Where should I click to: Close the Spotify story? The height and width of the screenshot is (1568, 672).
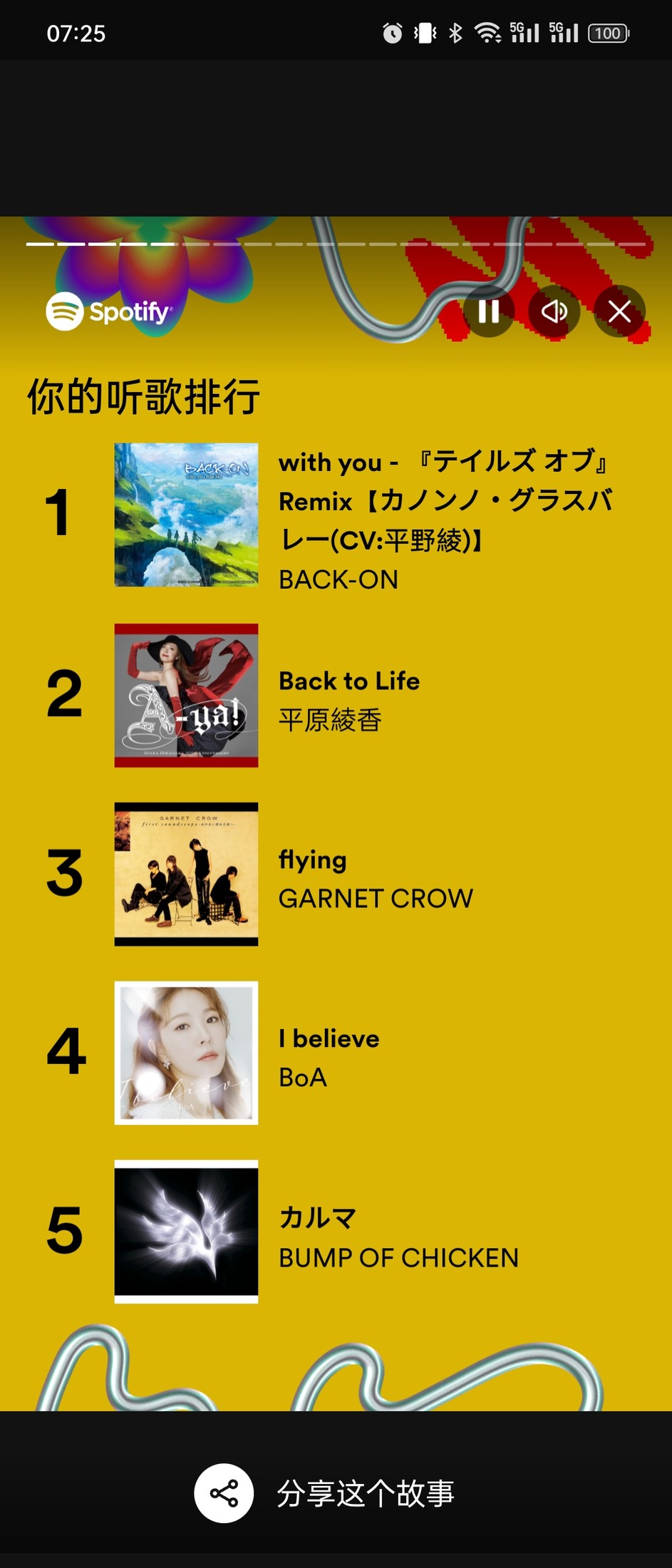[619, 311]
